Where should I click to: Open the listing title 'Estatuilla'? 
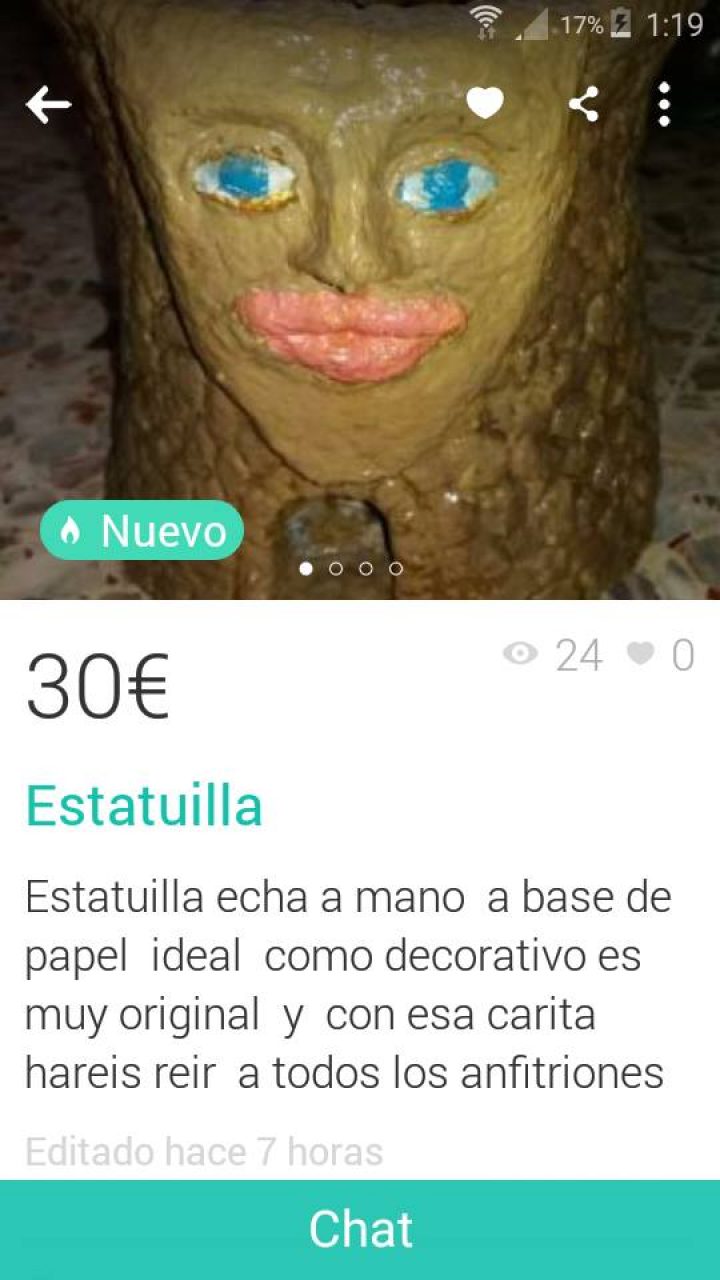[146, 803]
